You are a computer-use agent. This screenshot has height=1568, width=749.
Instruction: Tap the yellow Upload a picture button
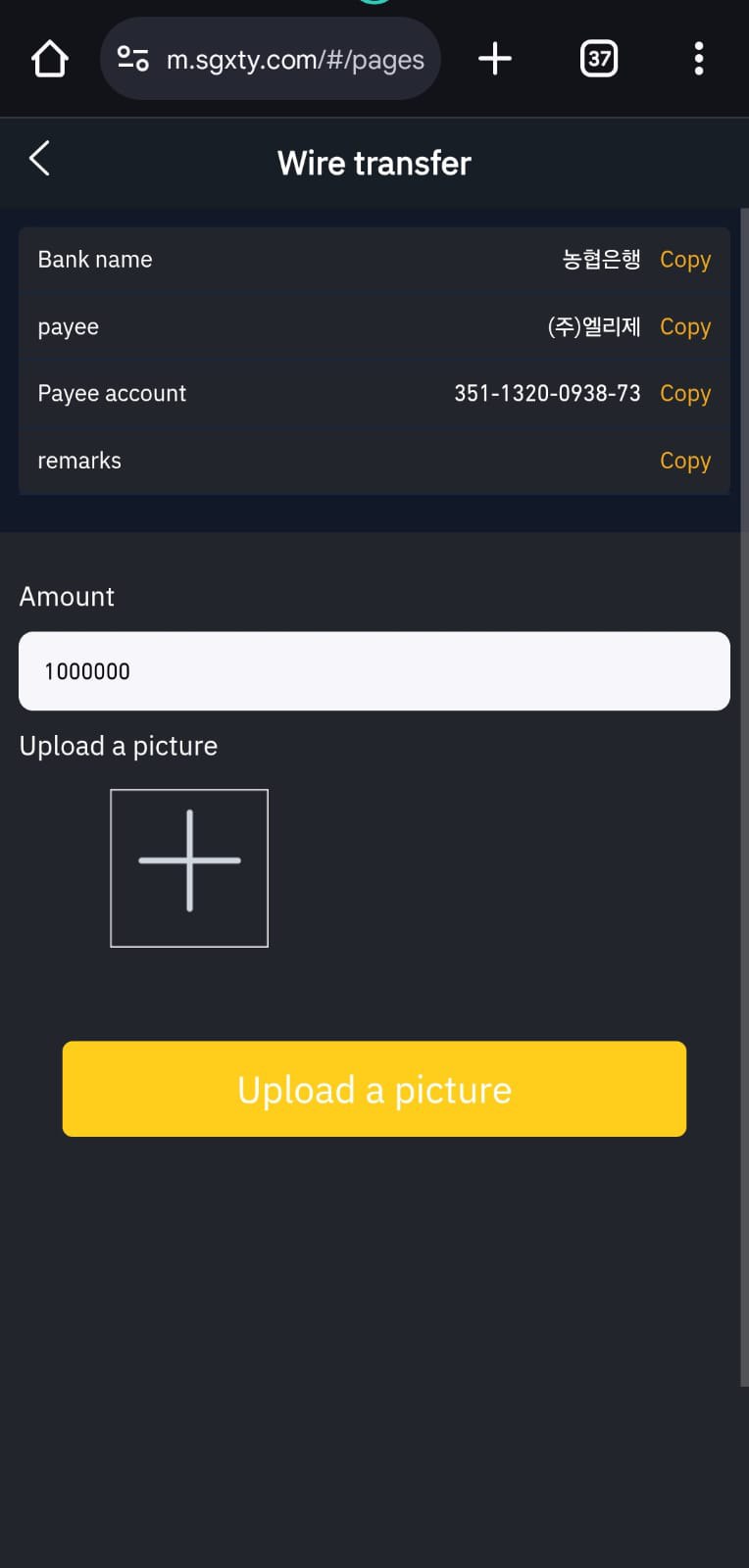(374, 1089)
